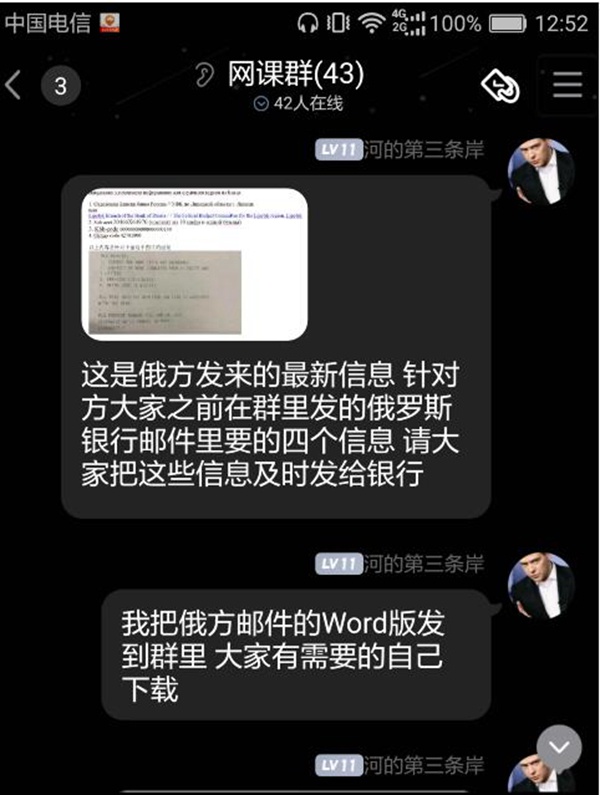Open the group menu with three lines
600x795 pixels.
point(567,85)
